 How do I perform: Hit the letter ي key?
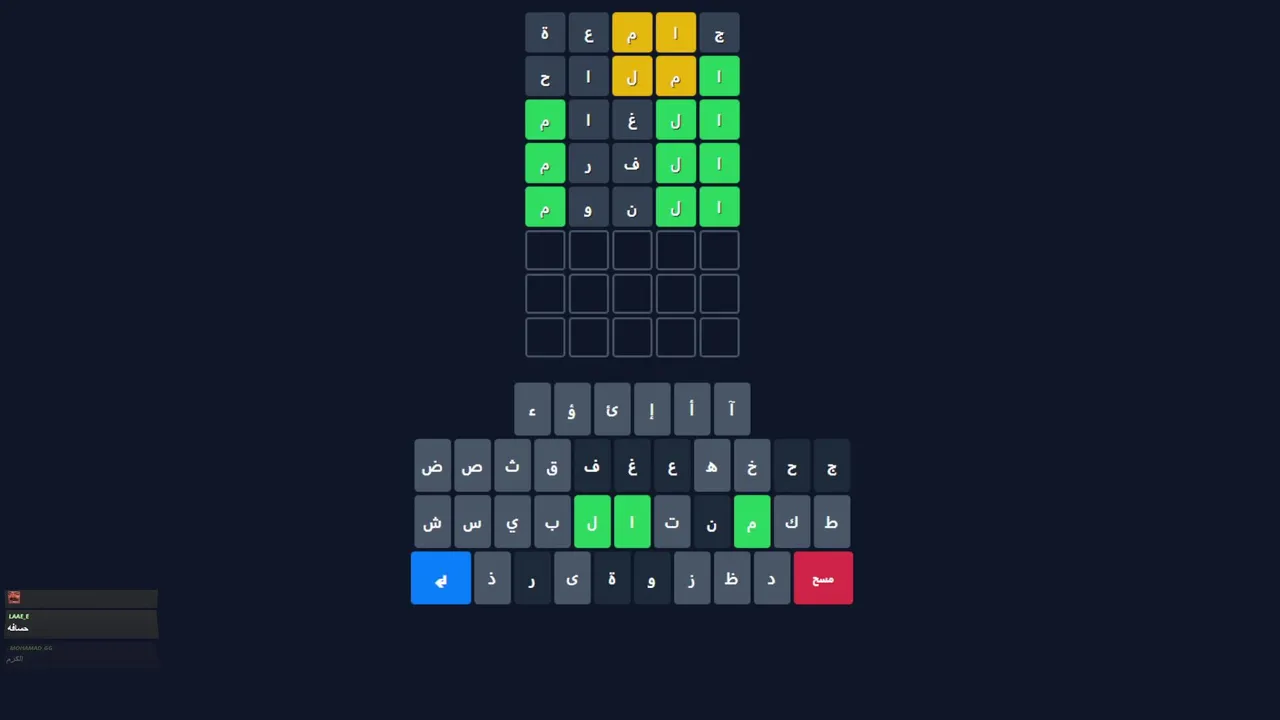click(x=512, y=522)
